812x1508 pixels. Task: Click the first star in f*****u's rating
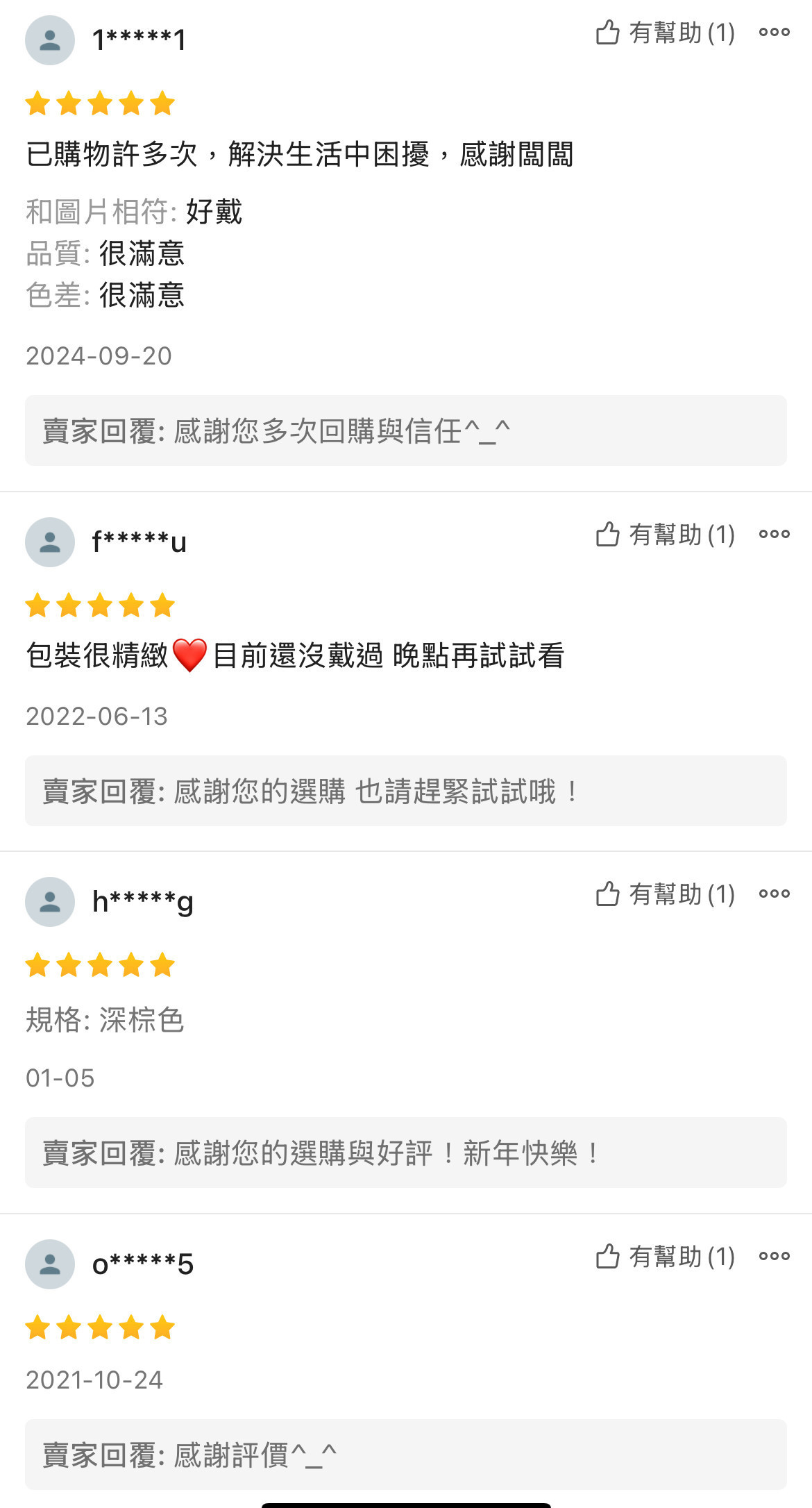[39, 605]
